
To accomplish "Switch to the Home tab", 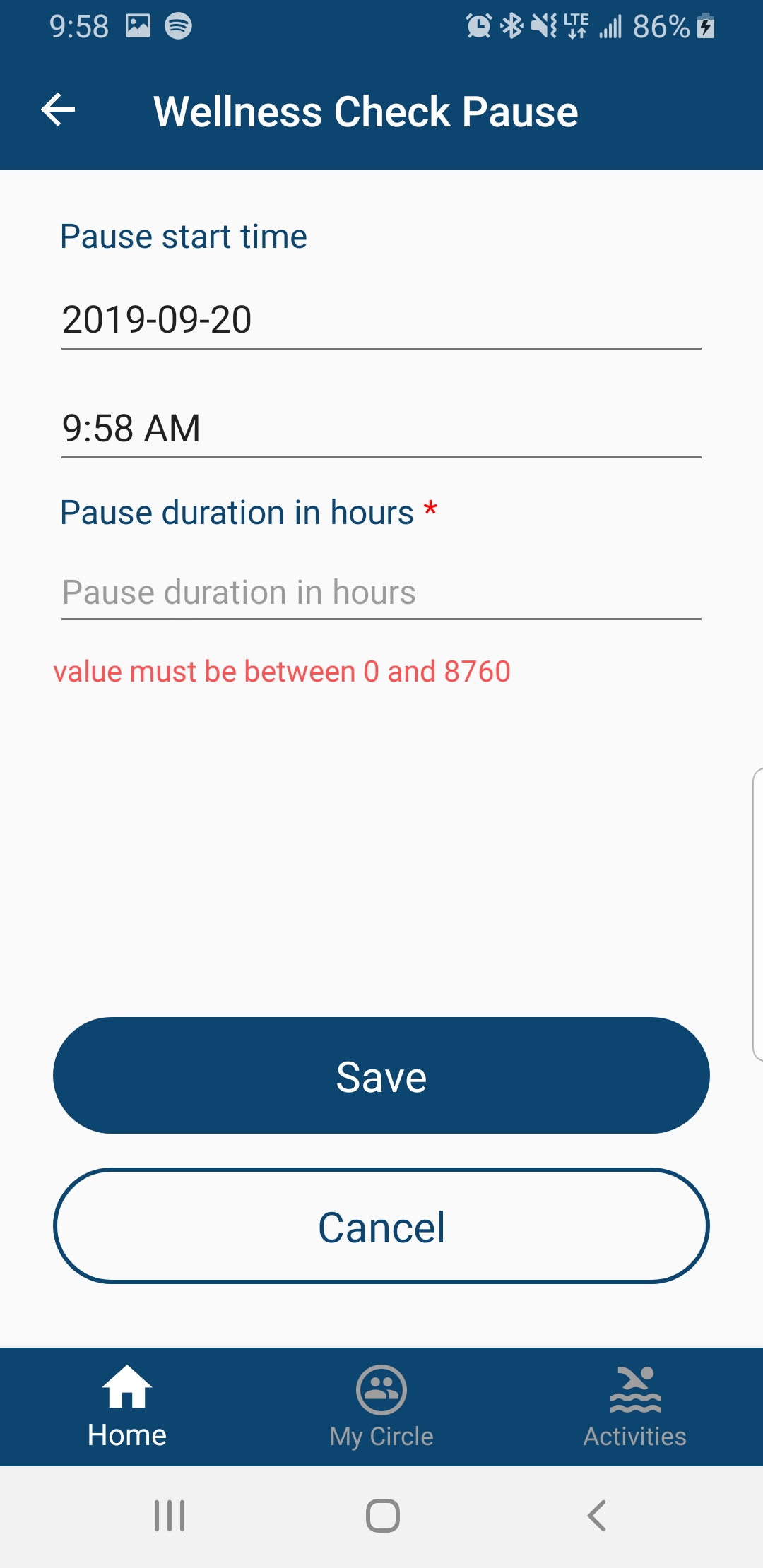I will pyautogui.click(x=127, y=1406).
